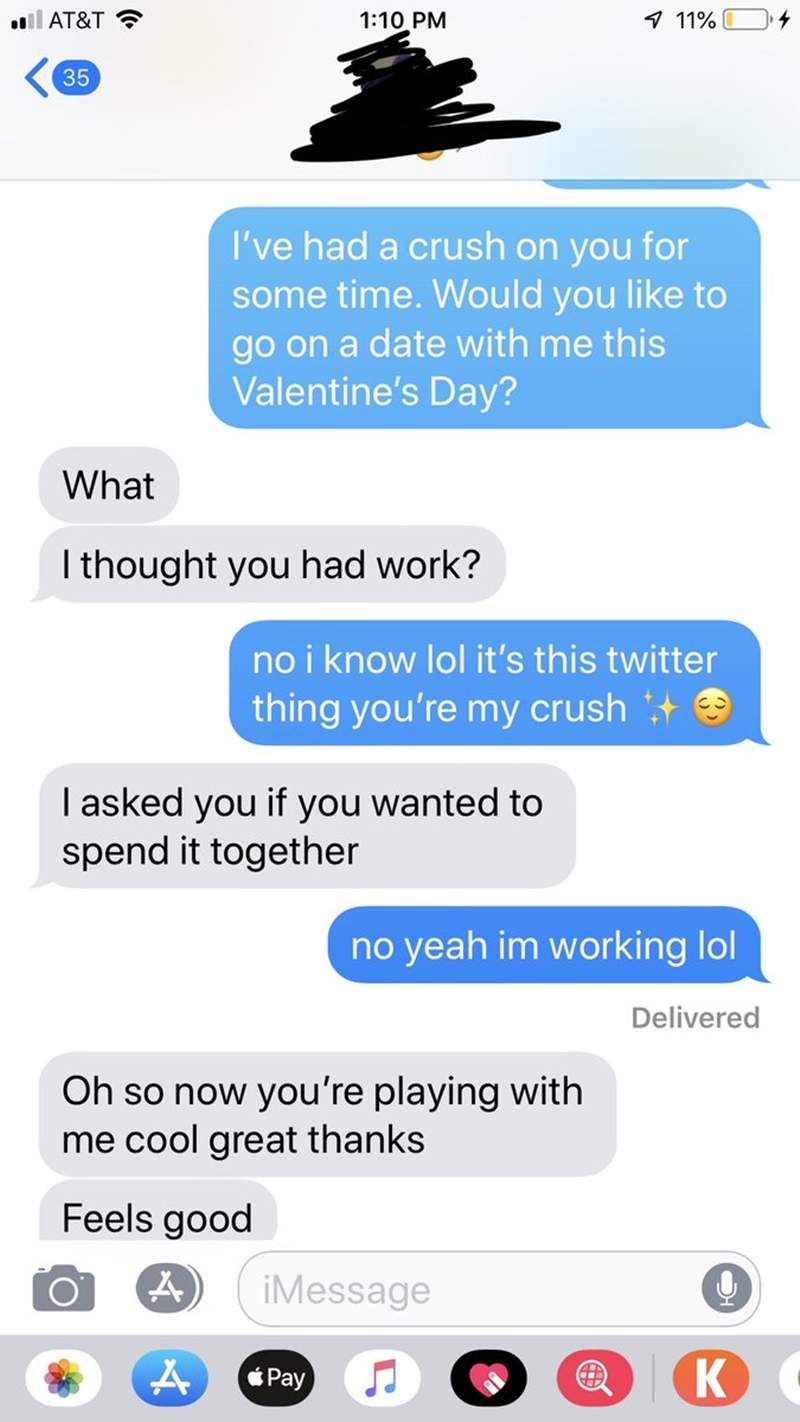Open the App Store for iMessage
The height and width of the screenshot is (1422, 800).
172,1378
